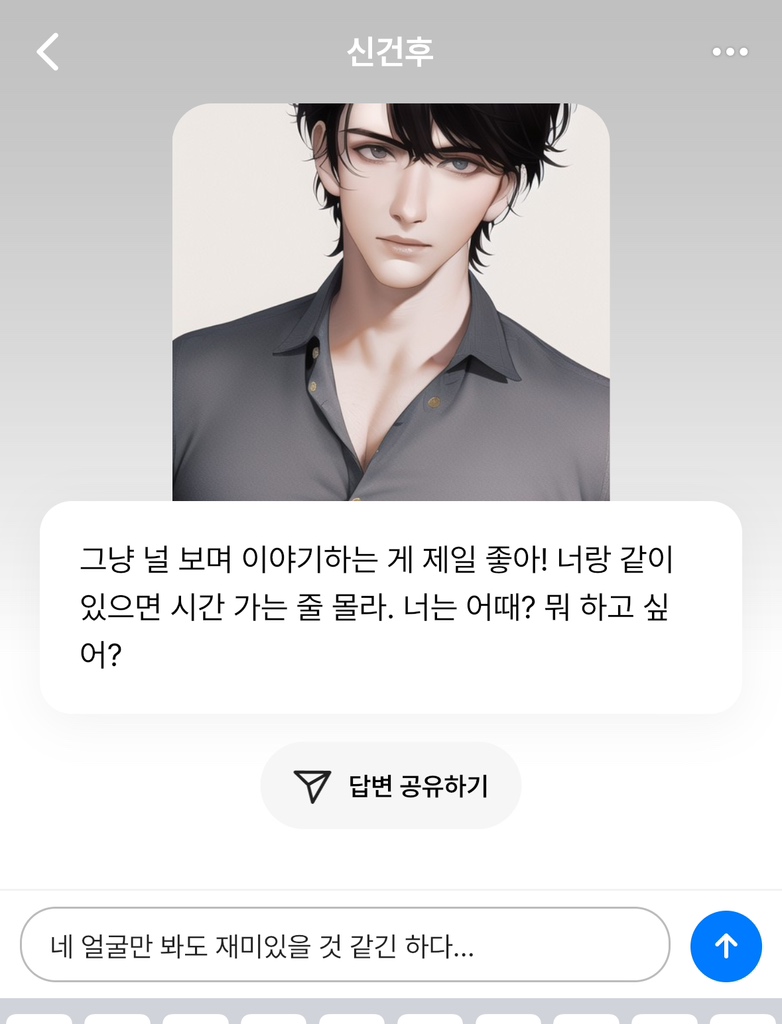782x1024 pixels.
Task: Focus the message input field
Action: tap(345, 946)
